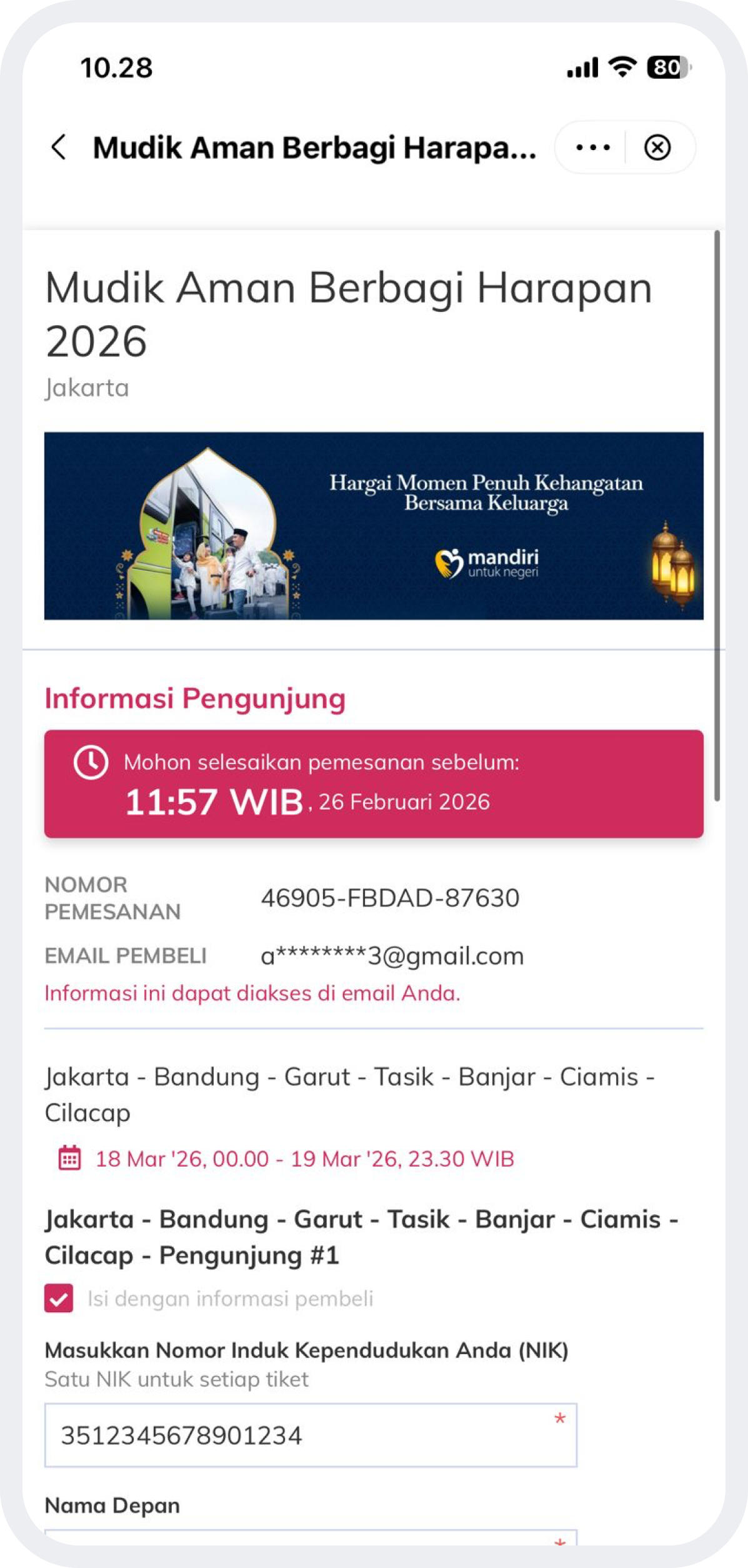Go back using the header arrow
The height and width of the screenshot is (1568, 748).
59,148
